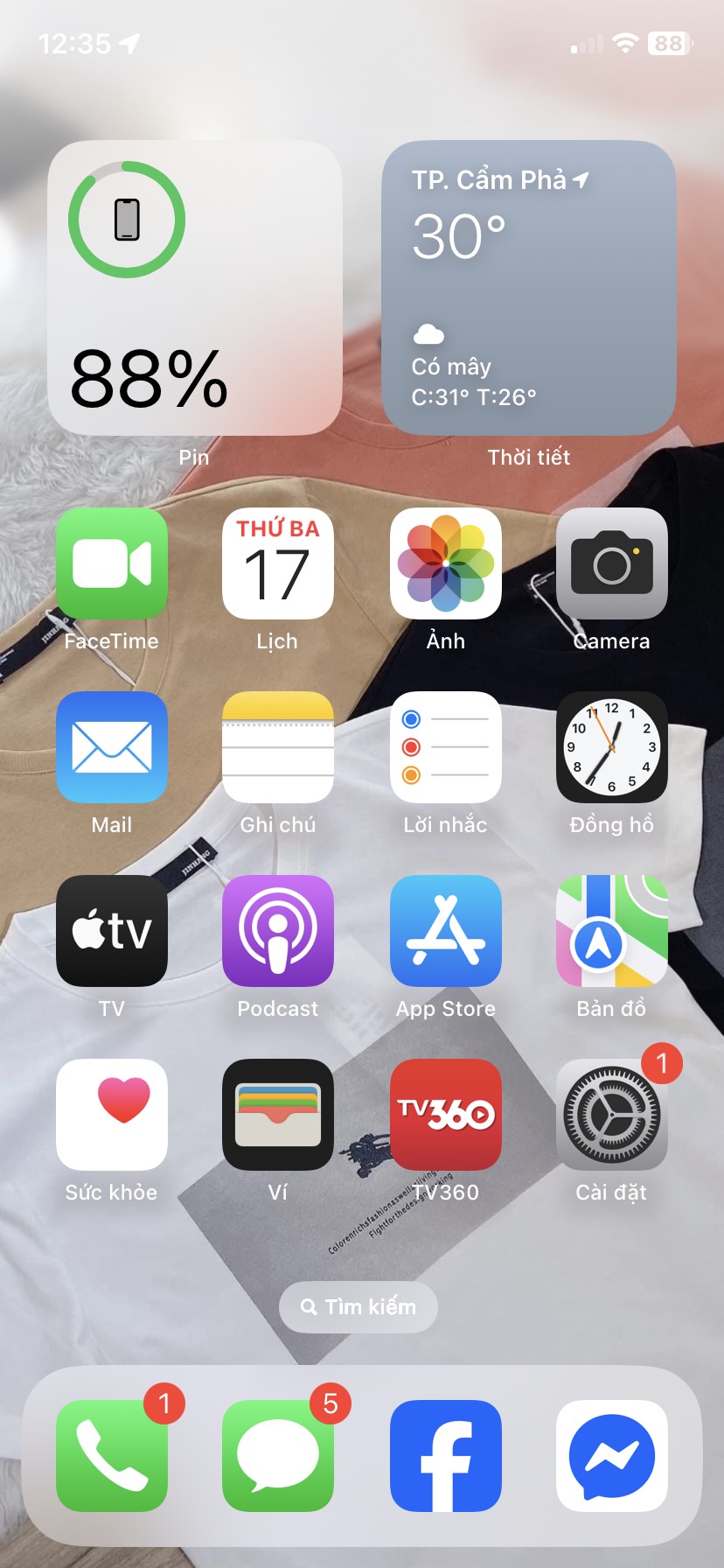This screenshot has height=1568, width=724.
Task: Open the Lịch calendar app
Action: tap(278, 563)
